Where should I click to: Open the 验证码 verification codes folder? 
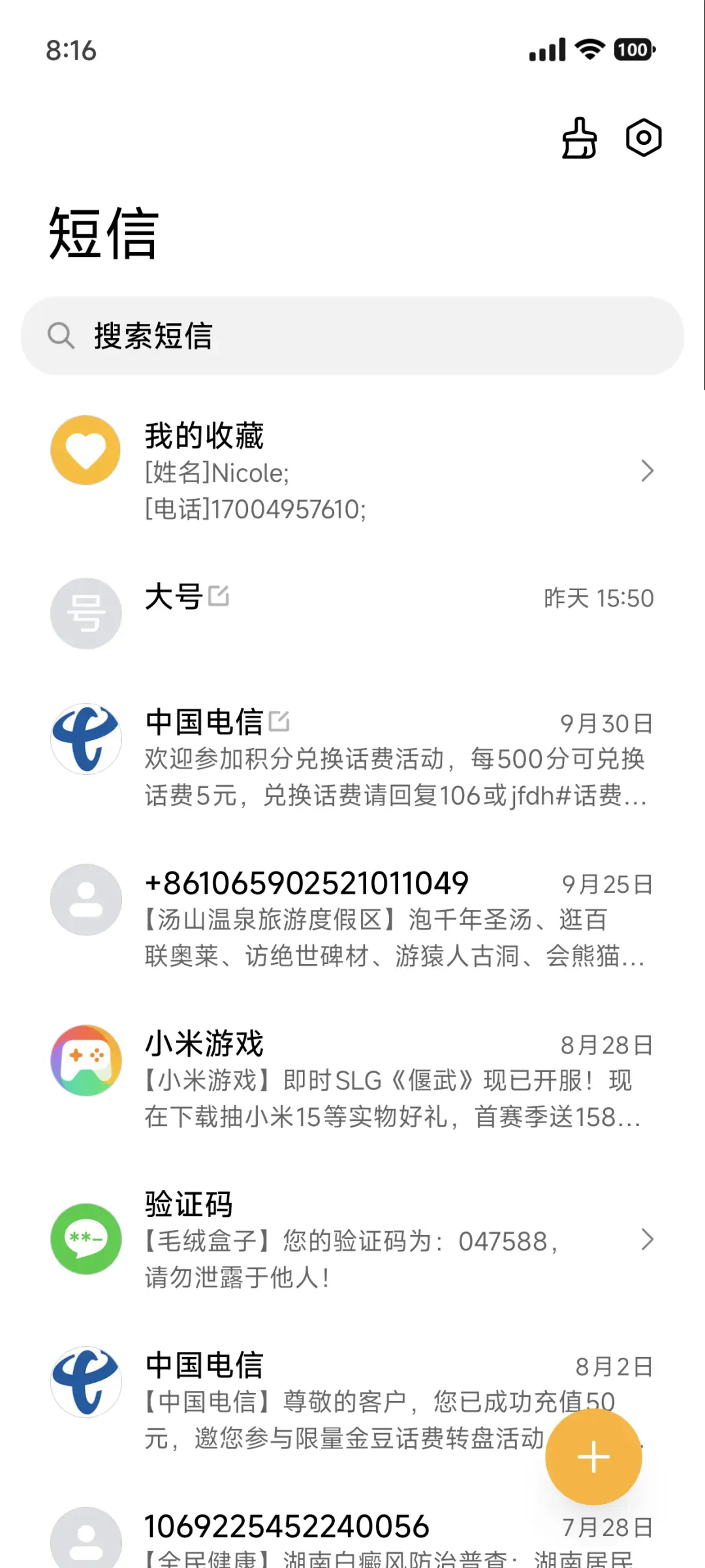(352, 1239)
